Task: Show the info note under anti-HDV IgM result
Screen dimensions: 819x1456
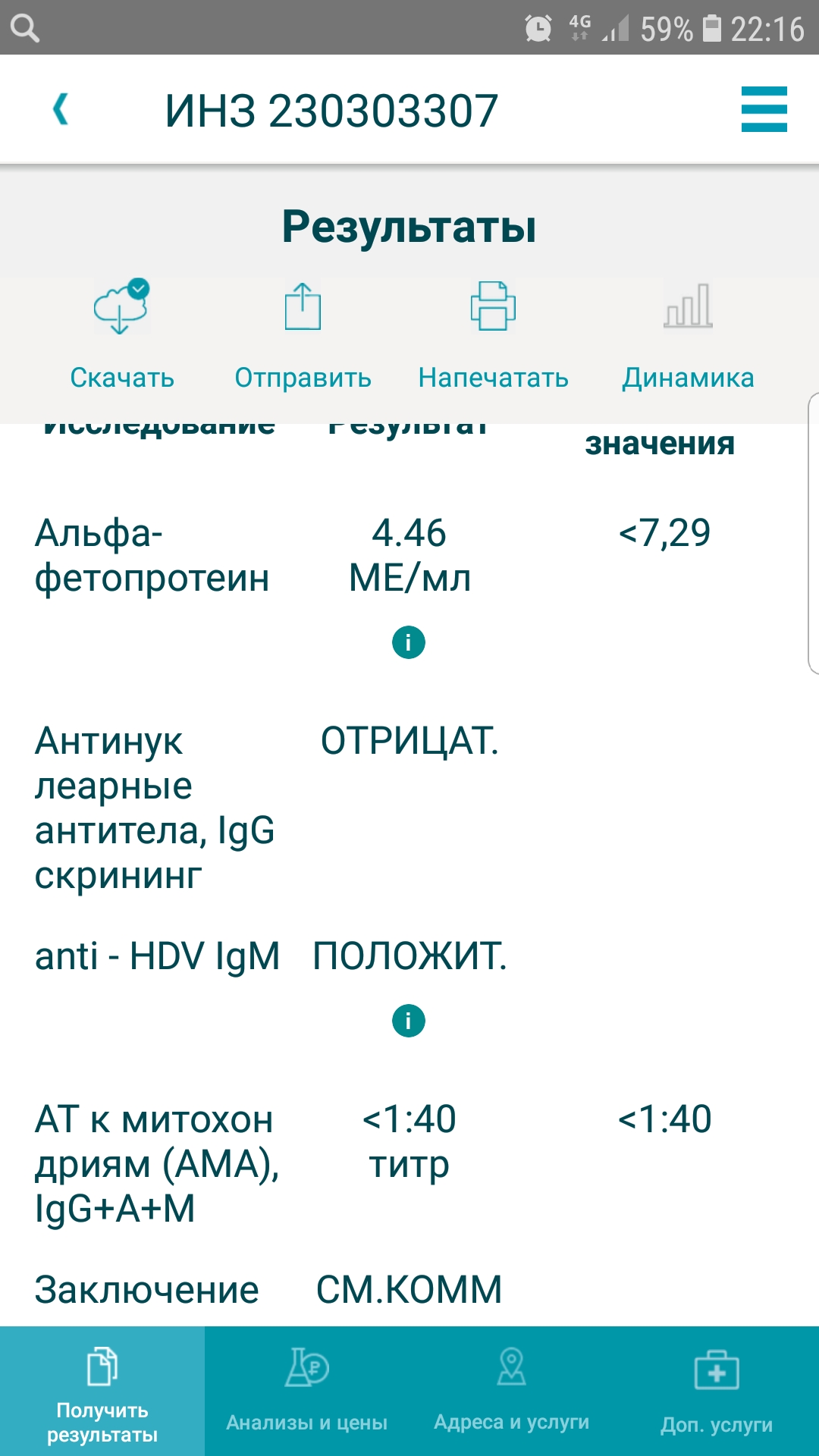Action: click(409, 1020)
